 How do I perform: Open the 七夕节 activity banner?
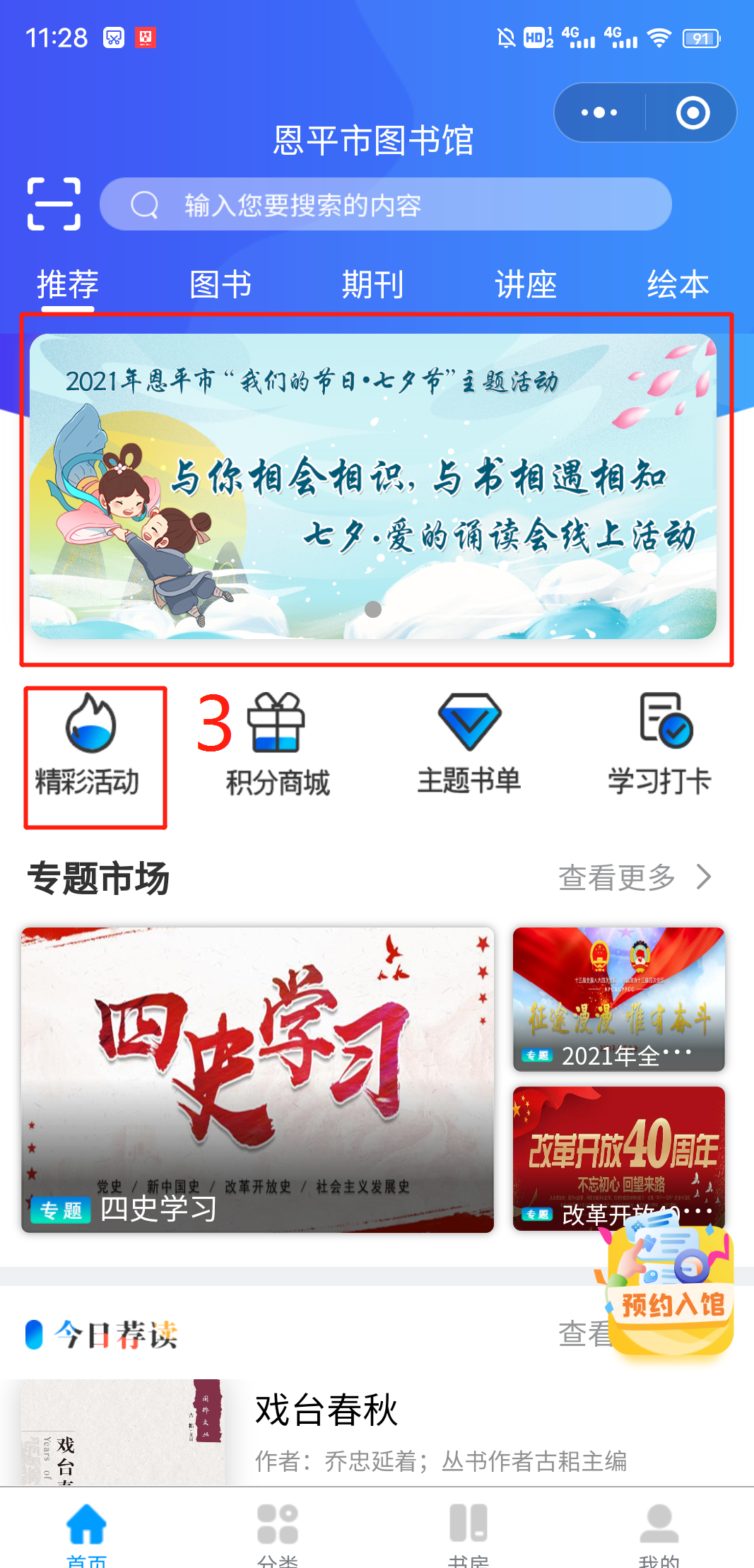373,486
